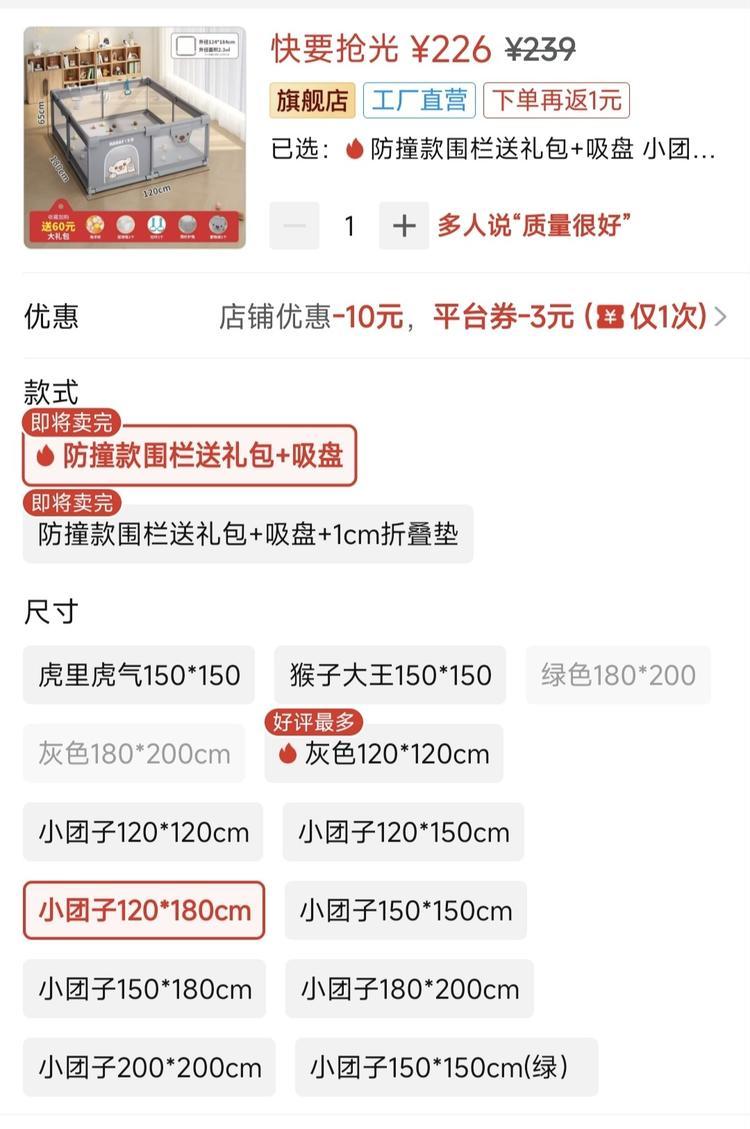Expand the 优惠 discount details
The height and width of the screenshot is (1129, 750).
(720, 317)
